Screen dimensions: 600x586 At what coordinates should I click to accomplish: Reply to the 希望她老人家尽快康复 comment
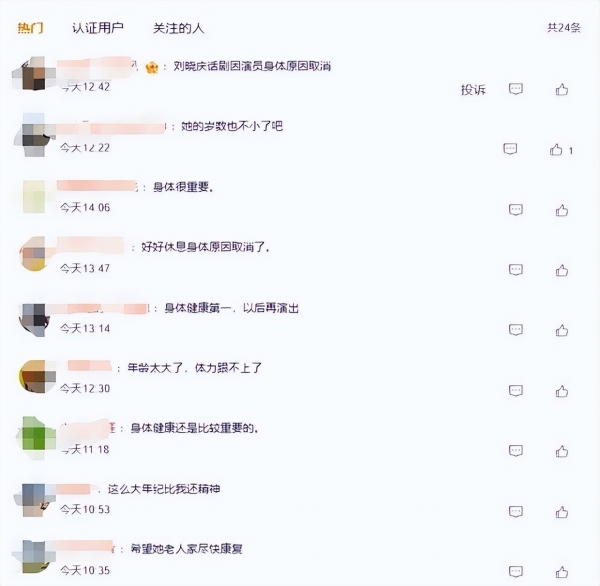(x=515, y=571)
